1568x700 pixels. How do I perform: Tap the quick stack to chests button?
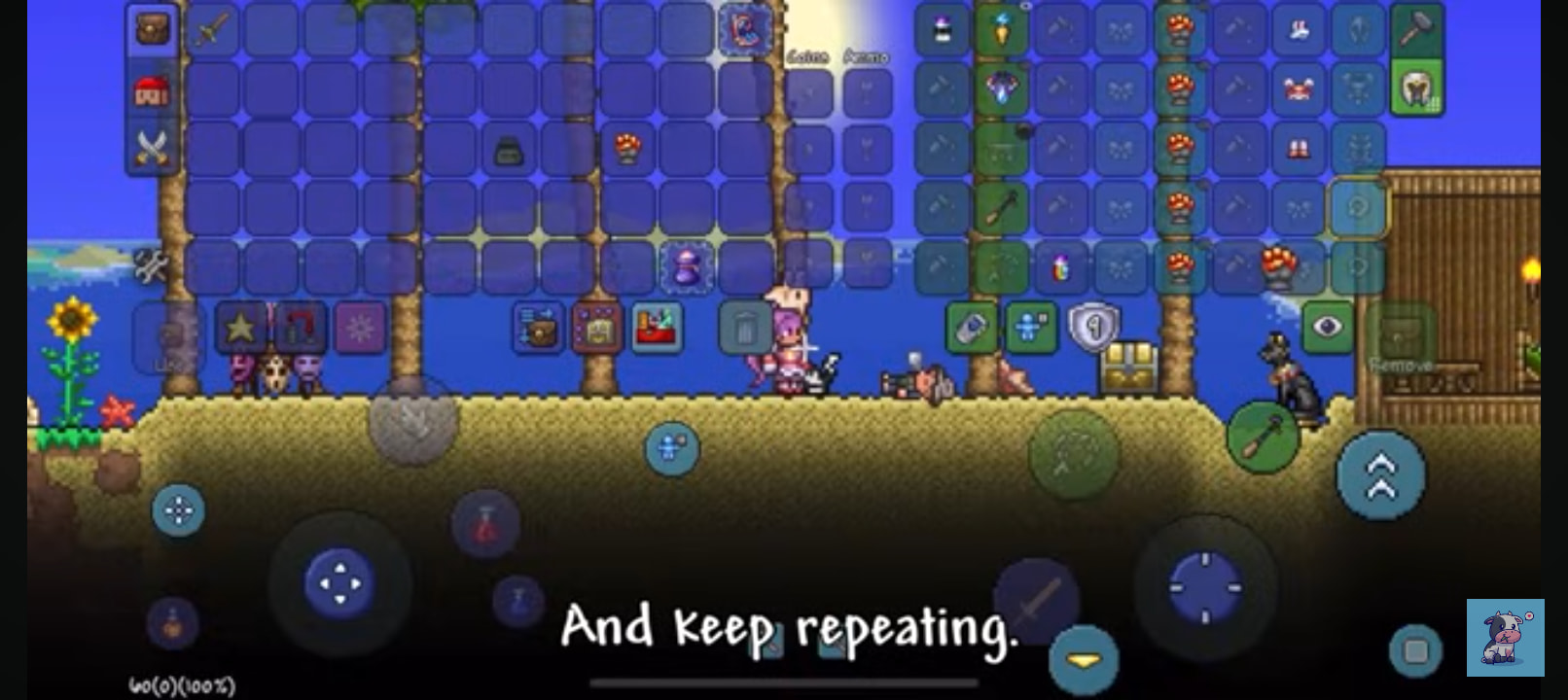537,328
